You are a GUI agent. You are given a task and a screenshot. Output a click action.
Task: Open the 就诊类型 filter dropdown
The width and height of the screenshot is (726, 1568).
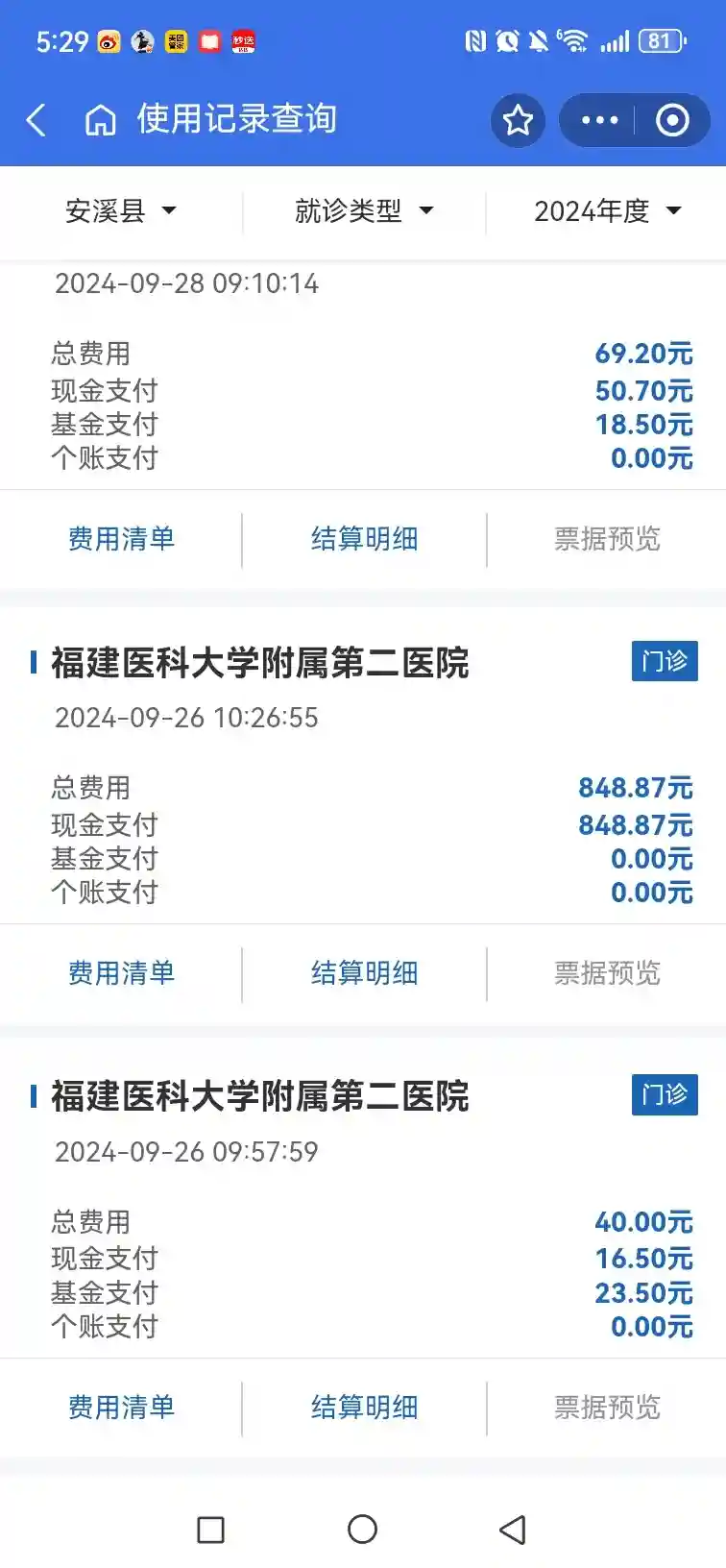364,210
